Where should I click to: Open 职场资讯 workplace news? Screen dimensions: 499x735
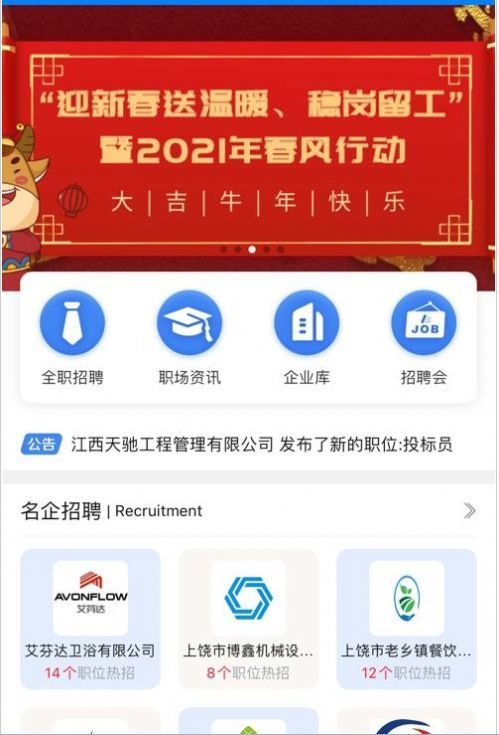point(189,338)
